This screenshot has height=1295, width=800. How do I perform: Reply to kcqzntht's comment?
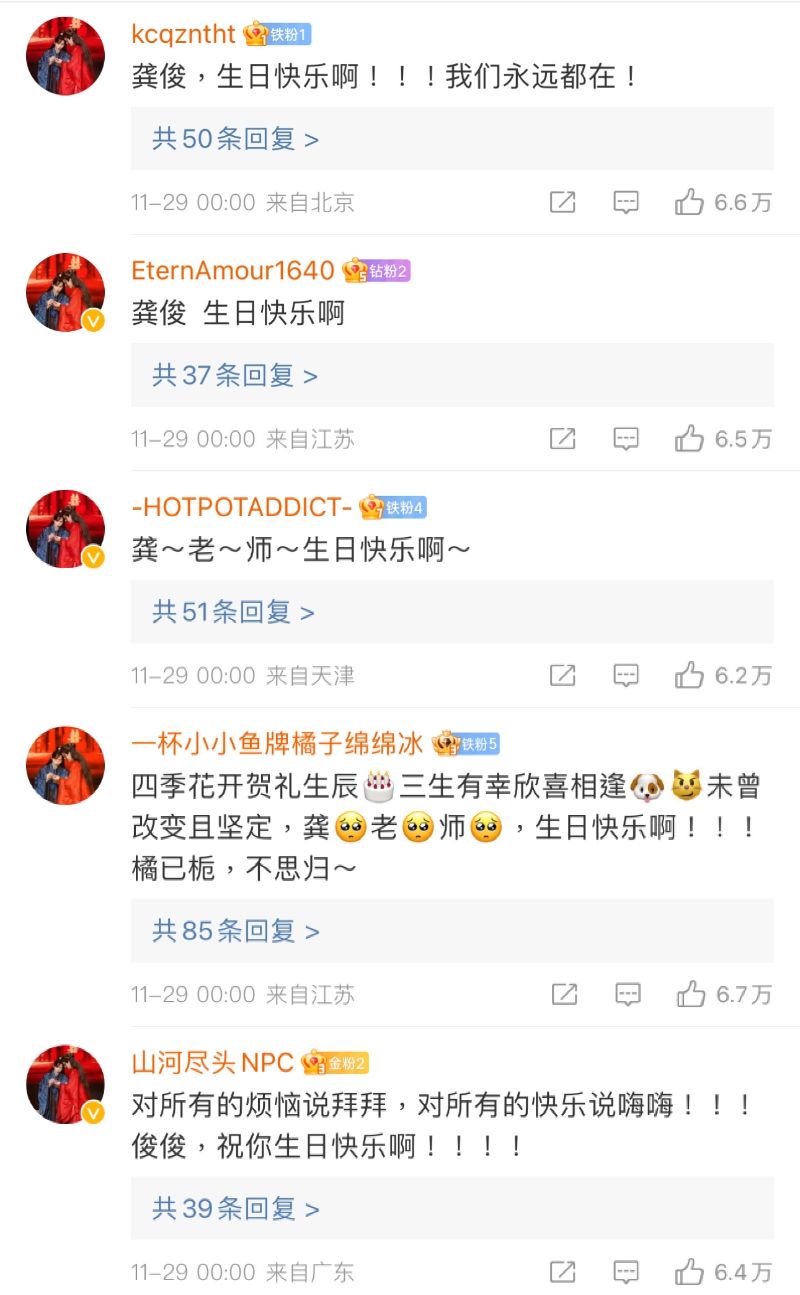(626, 203)
